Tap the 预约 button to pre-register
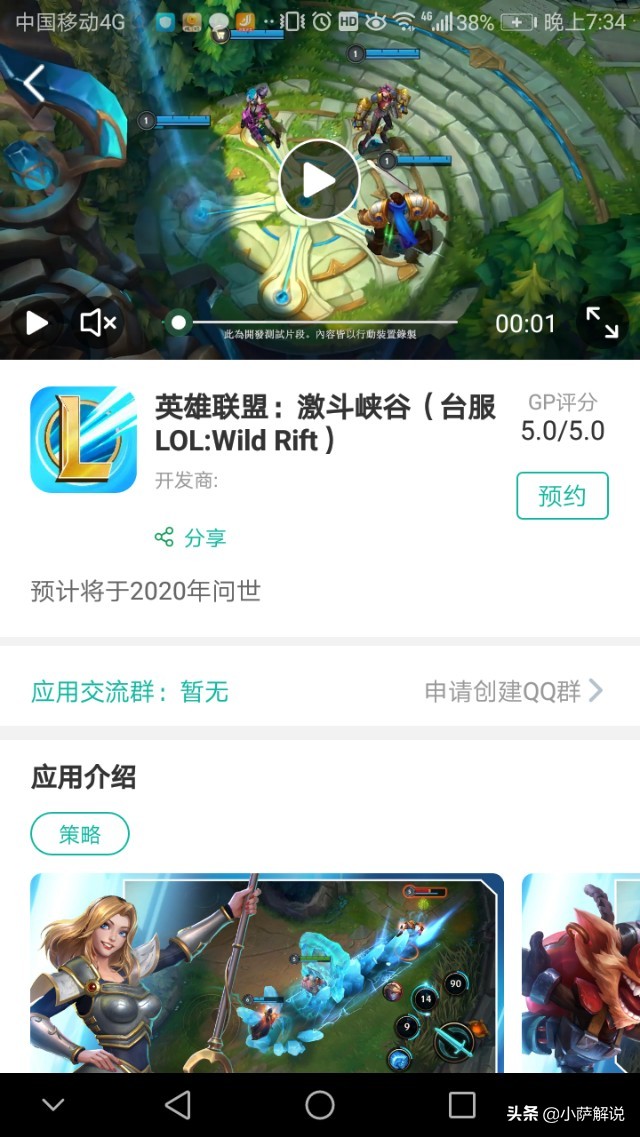Viewport: 640px width, 1137px height. pos(562,496)
